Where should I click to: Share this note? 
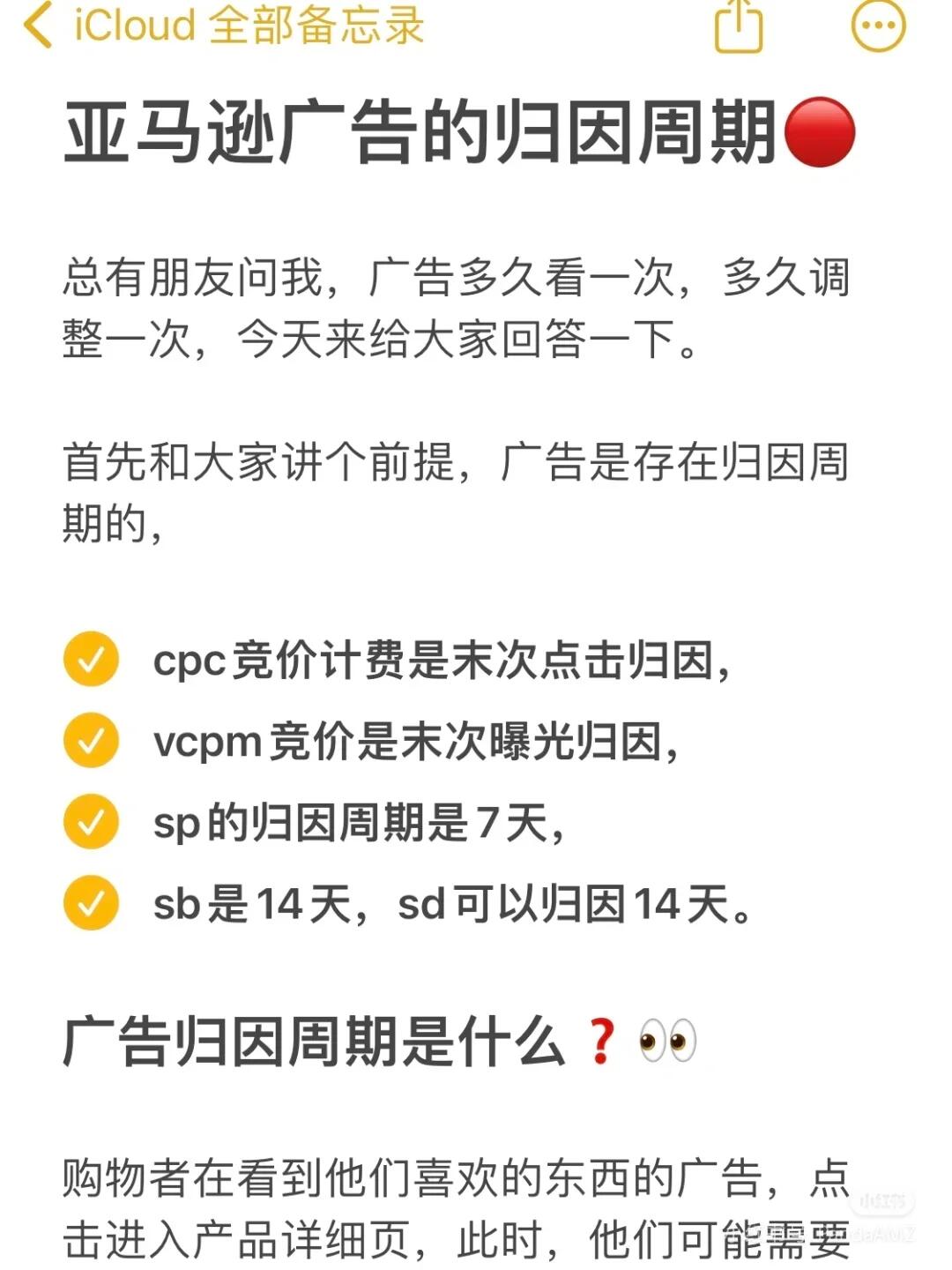pos(737,26)
